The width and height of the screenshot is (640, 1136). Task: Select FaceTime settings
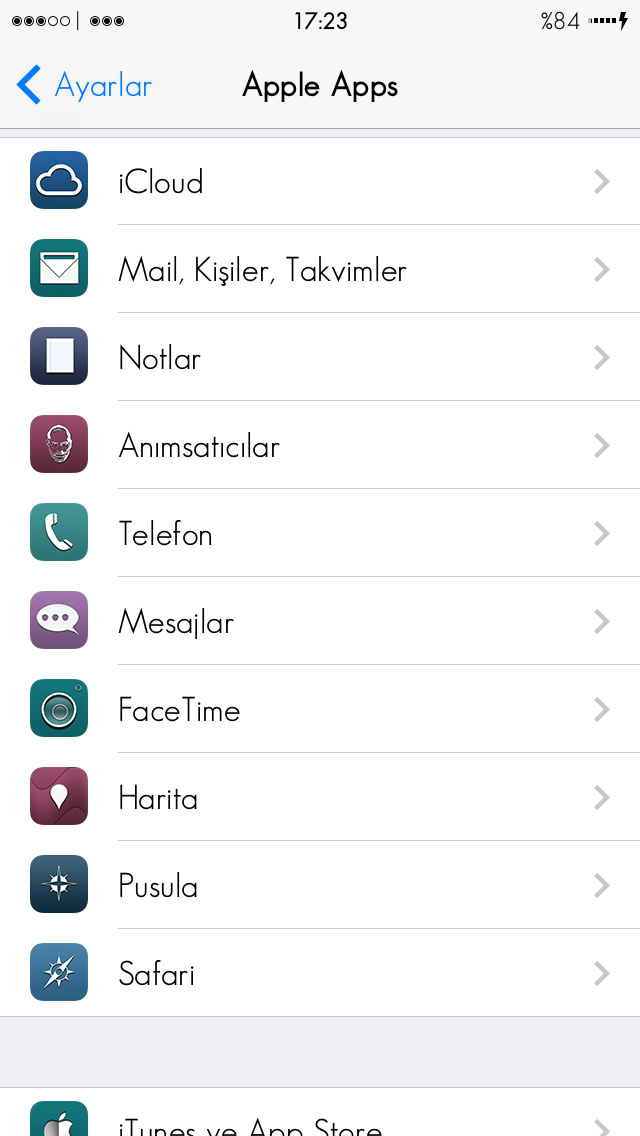(320, 709)
